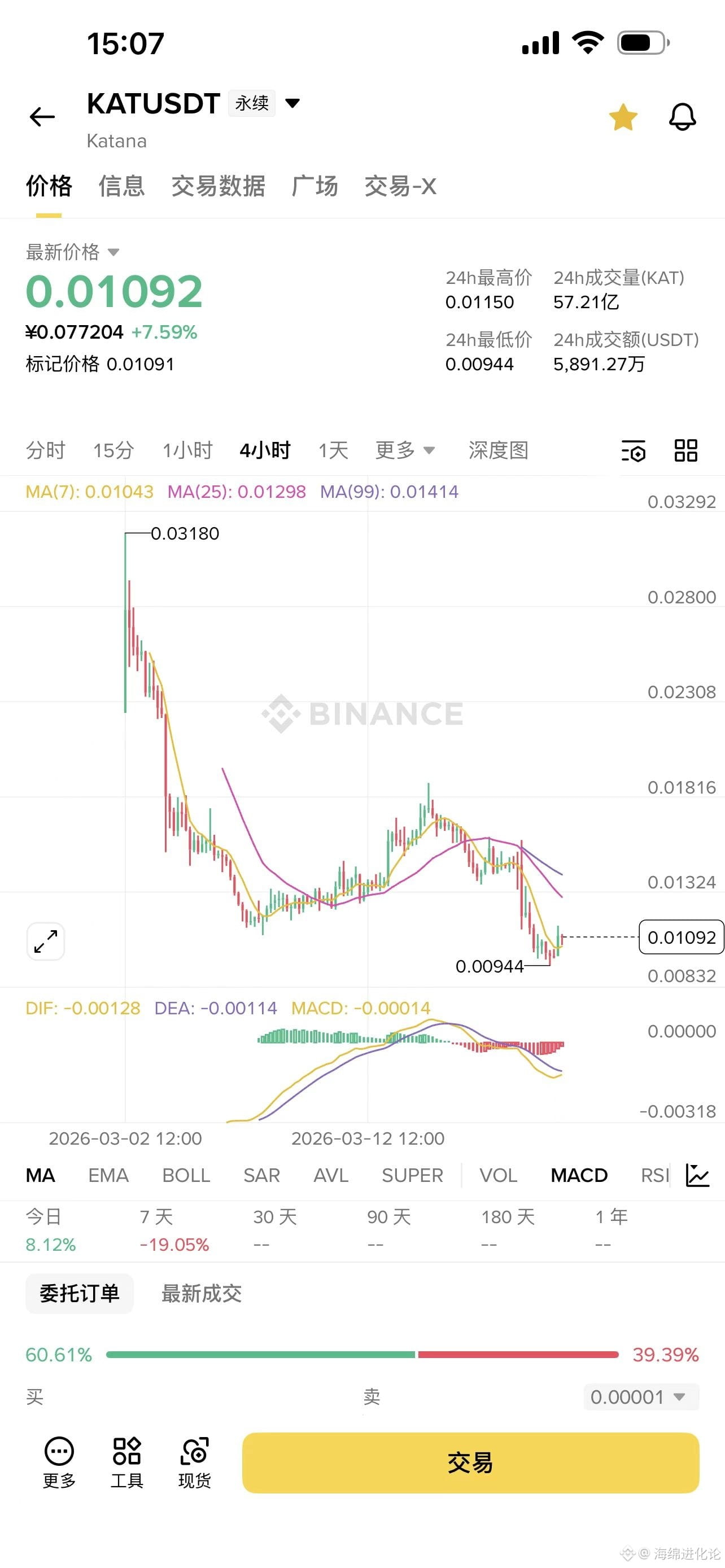Open the 广场 tab

314,186
